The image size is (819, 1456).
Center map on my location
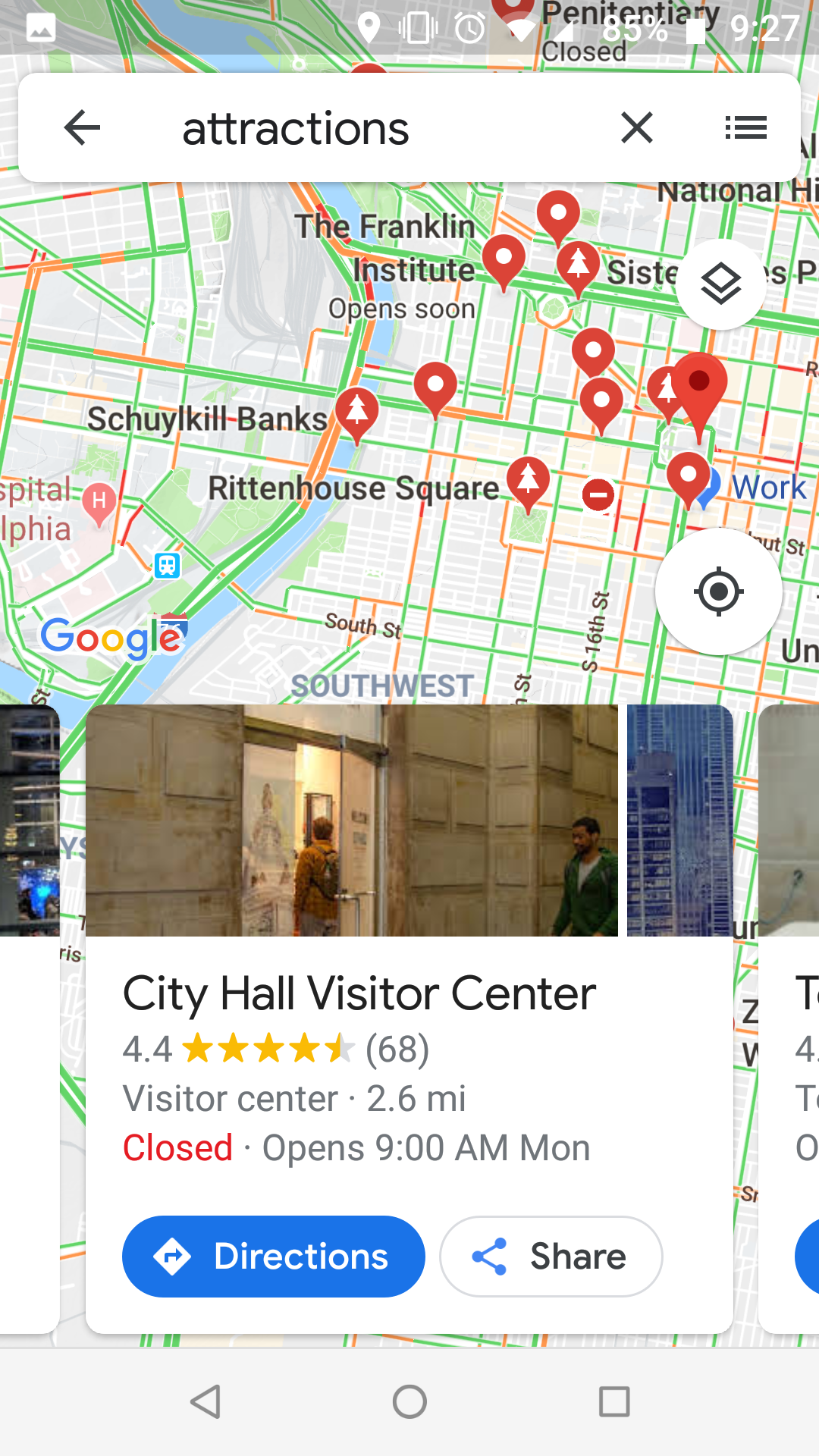pyautogui.click(x=719, y=591)
